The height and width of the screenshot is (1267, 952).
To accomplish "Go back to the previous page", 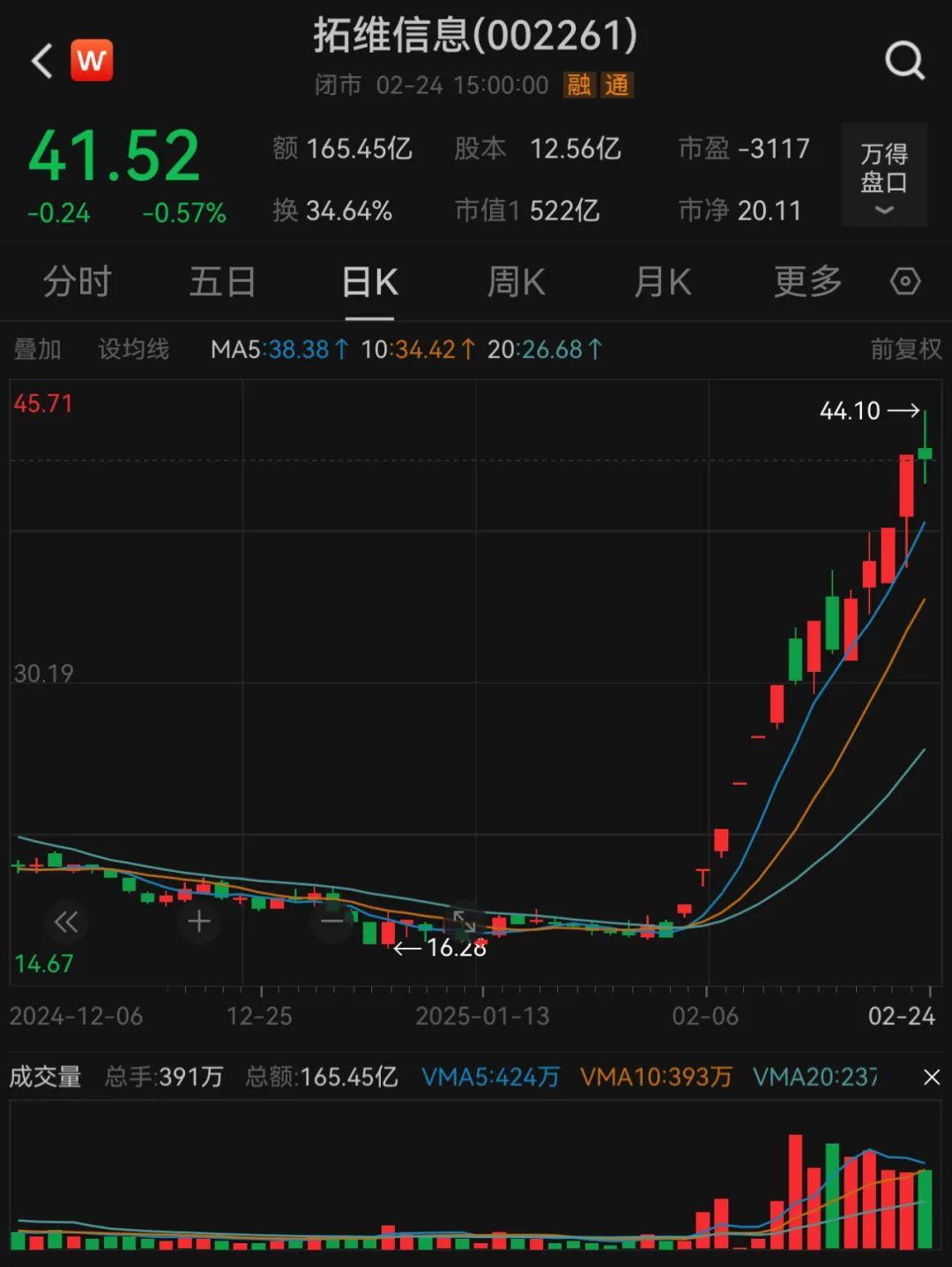I will 41,62.
